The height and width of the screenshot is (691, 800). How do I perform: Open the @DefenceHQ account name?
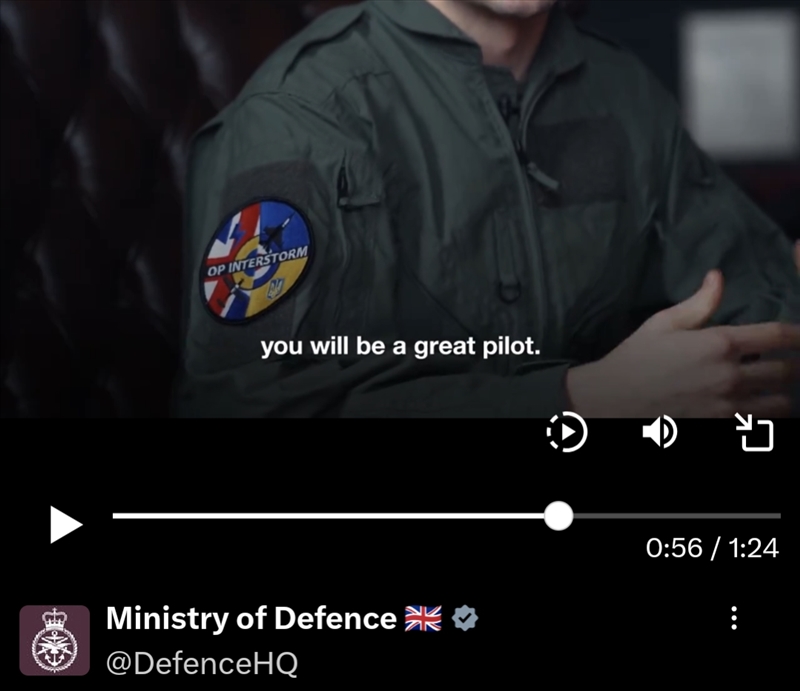coord(201,662)
